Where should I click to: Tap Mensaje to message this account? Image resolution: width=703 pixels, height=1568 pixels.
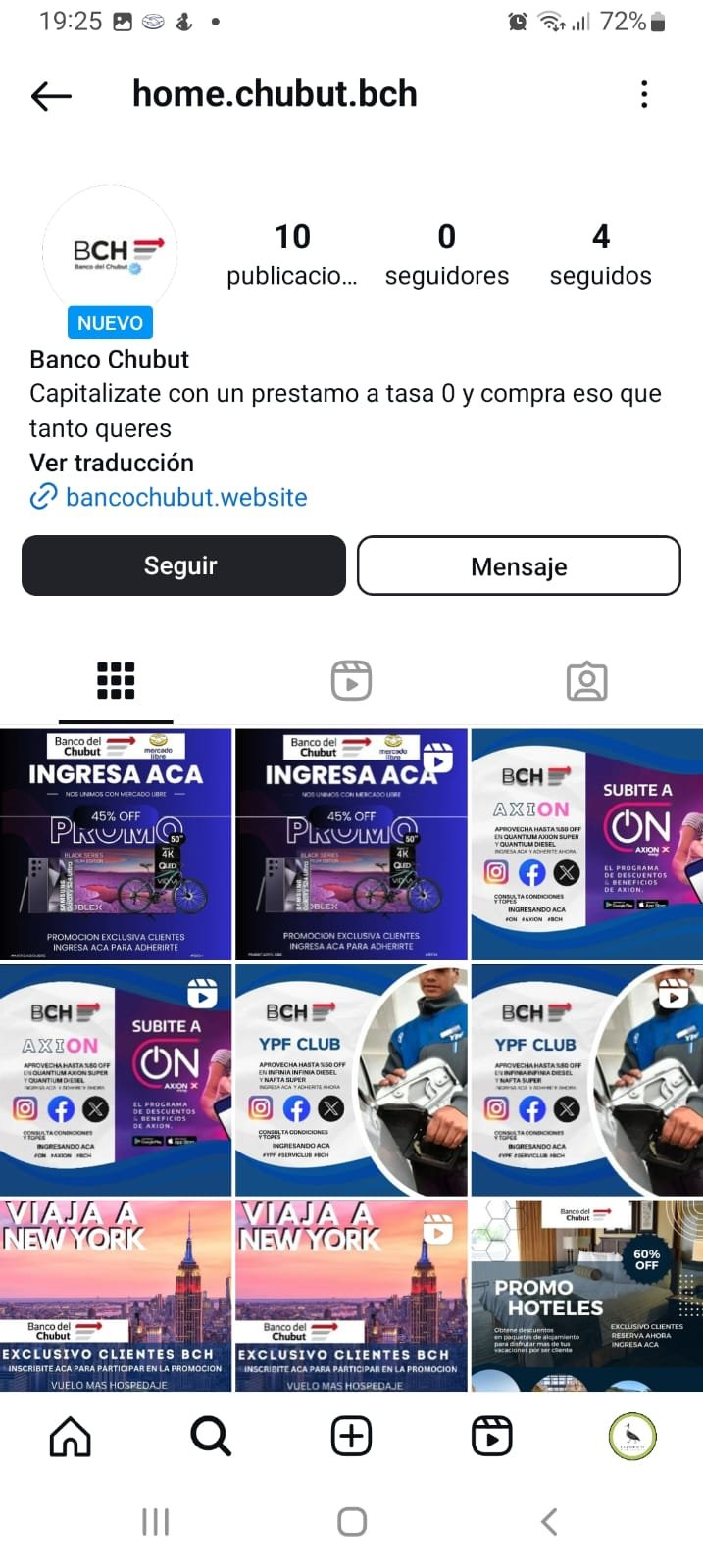[519, 565]
